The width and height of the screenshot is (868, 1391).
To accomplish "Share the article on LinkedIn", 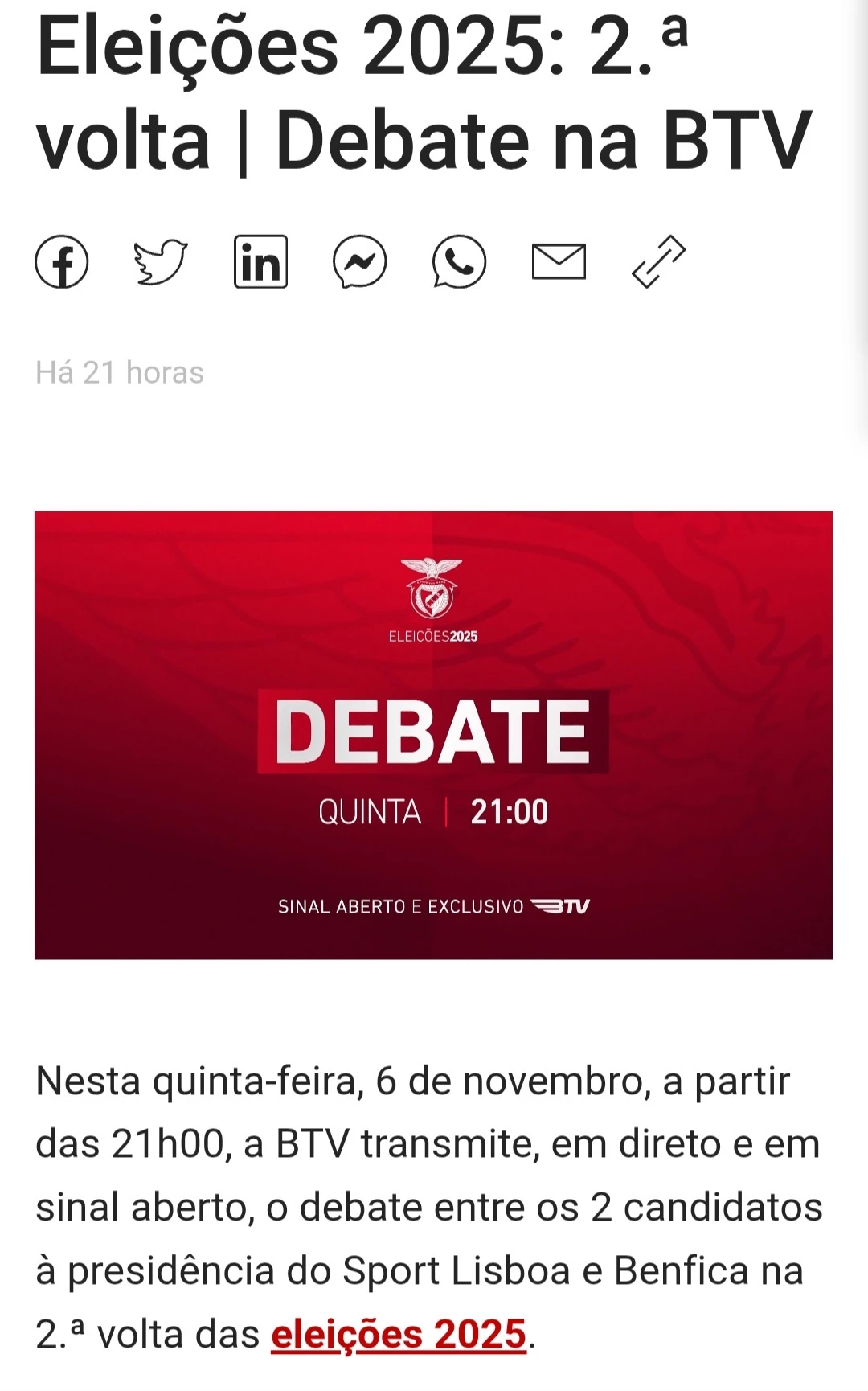I will [x=260, y=262].
